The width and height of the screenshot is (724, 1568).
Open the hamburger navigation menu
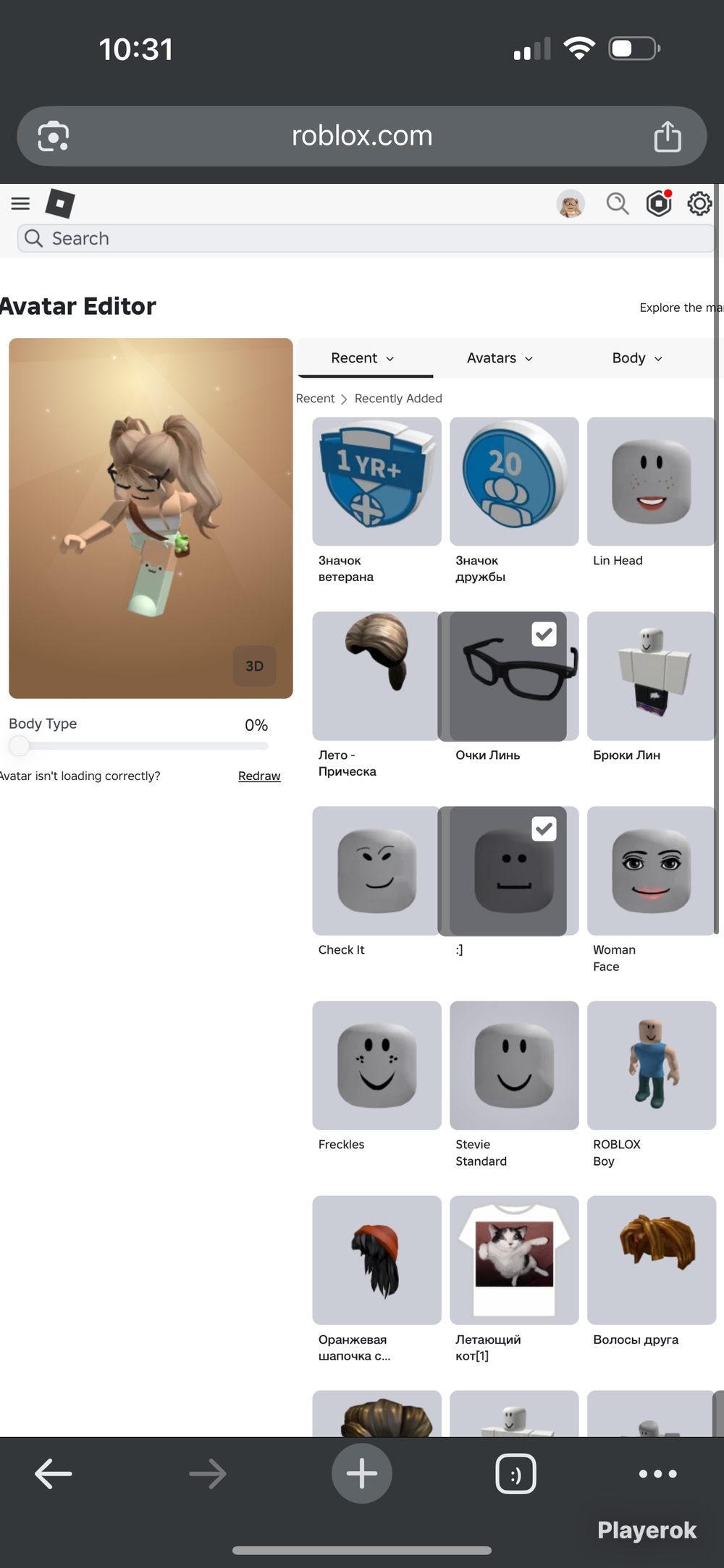click(x=20, y=203)
